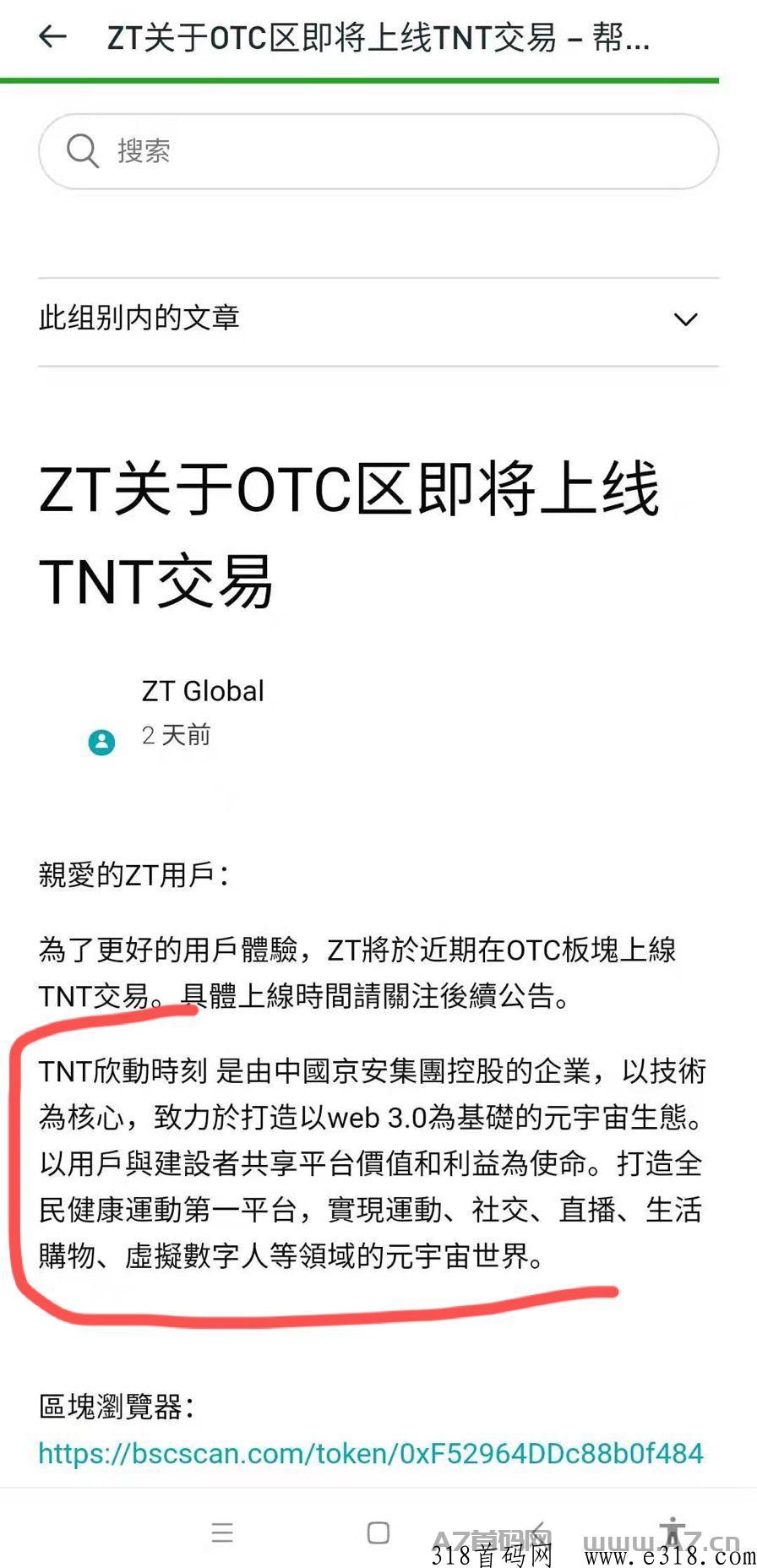This screenshot has width=757, height=1568.
Task: Tap the 搜索 search field
Action: pos(378,151)
